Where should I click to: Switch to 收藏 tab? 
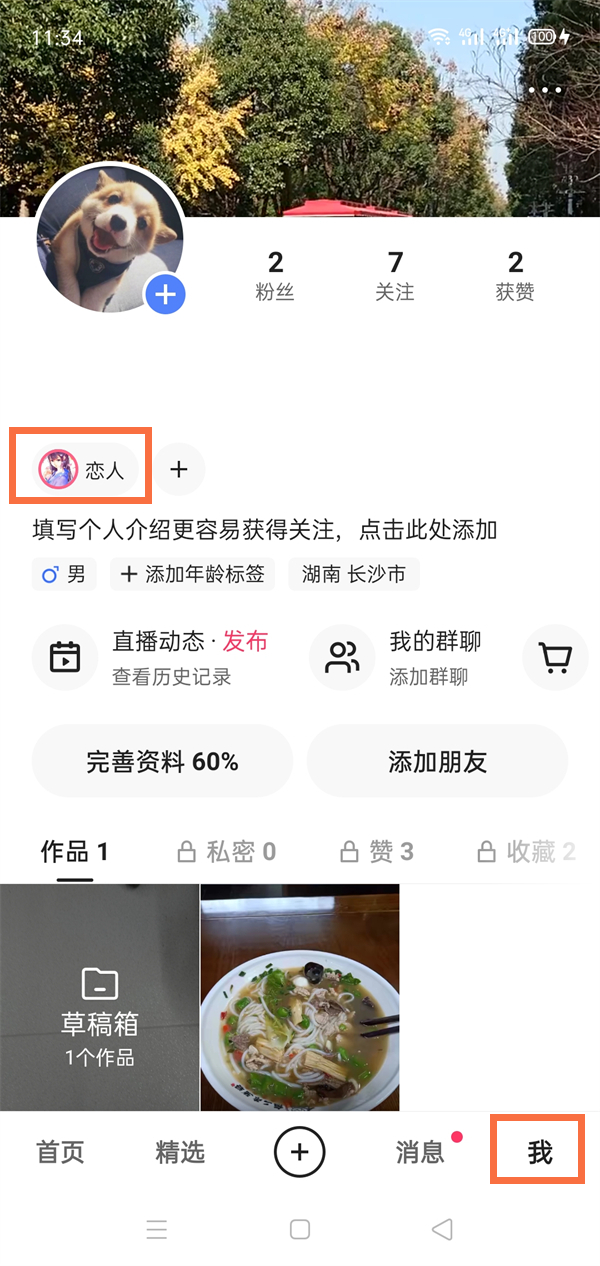click(x=527, y=852)
